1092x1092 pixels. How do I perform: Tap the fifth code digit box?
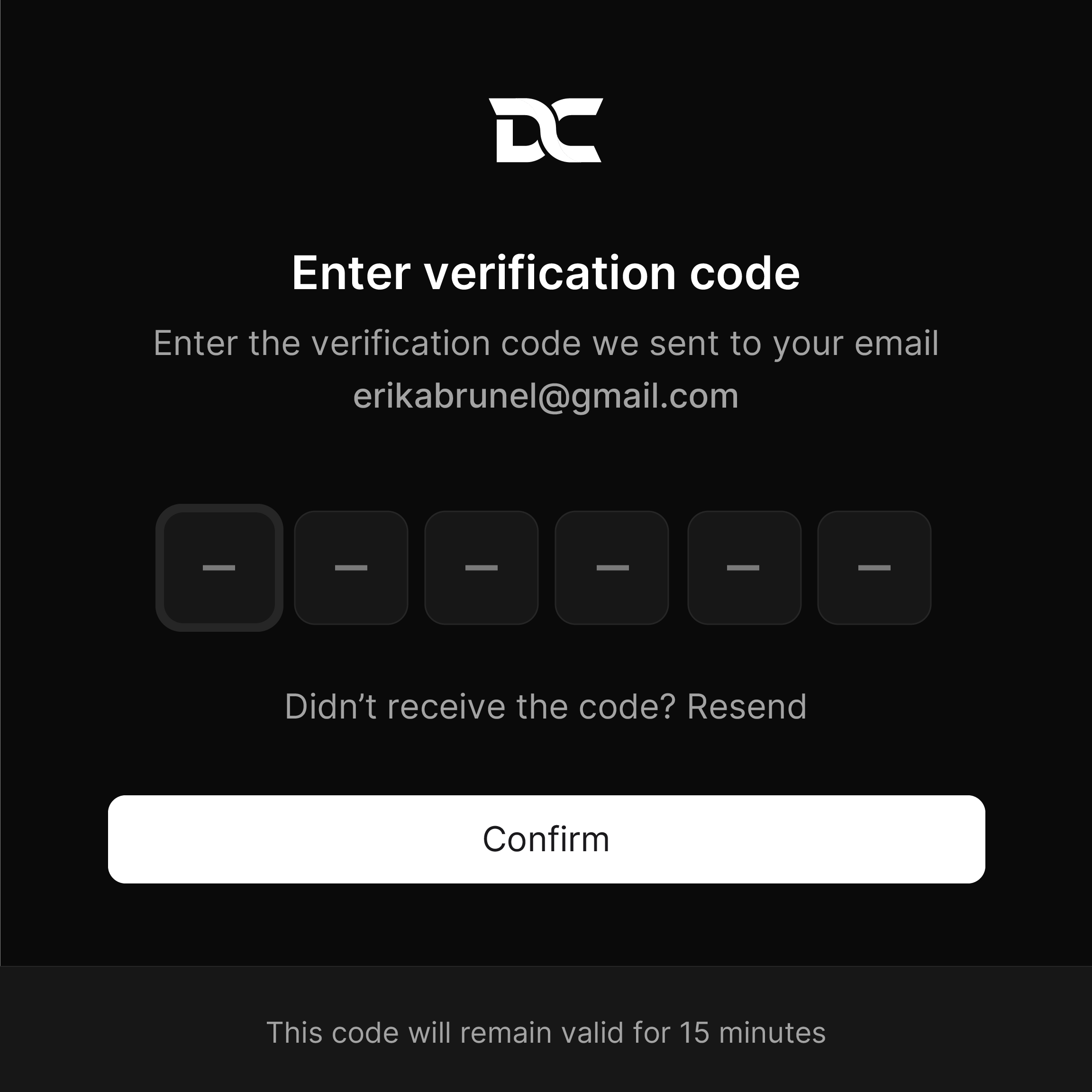744,567
